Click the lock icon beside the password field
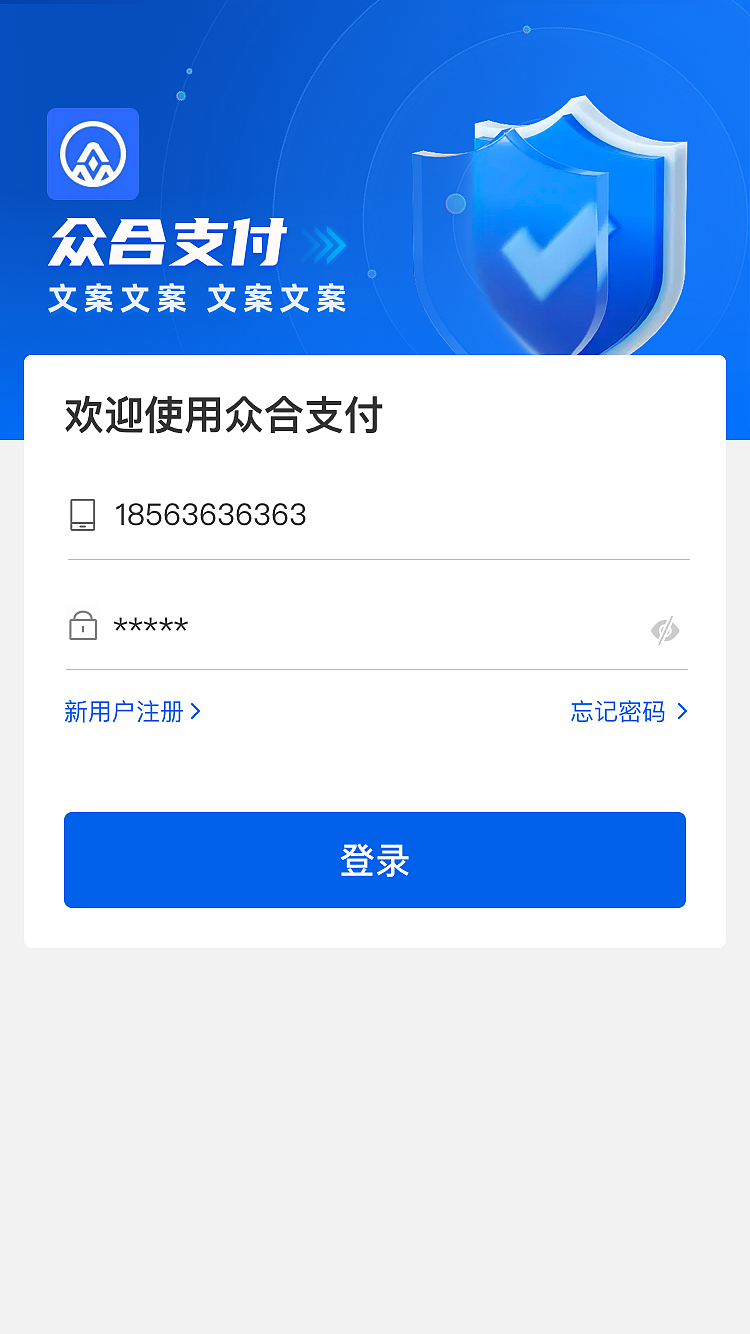750x1334 pixels. click(84, 625)
